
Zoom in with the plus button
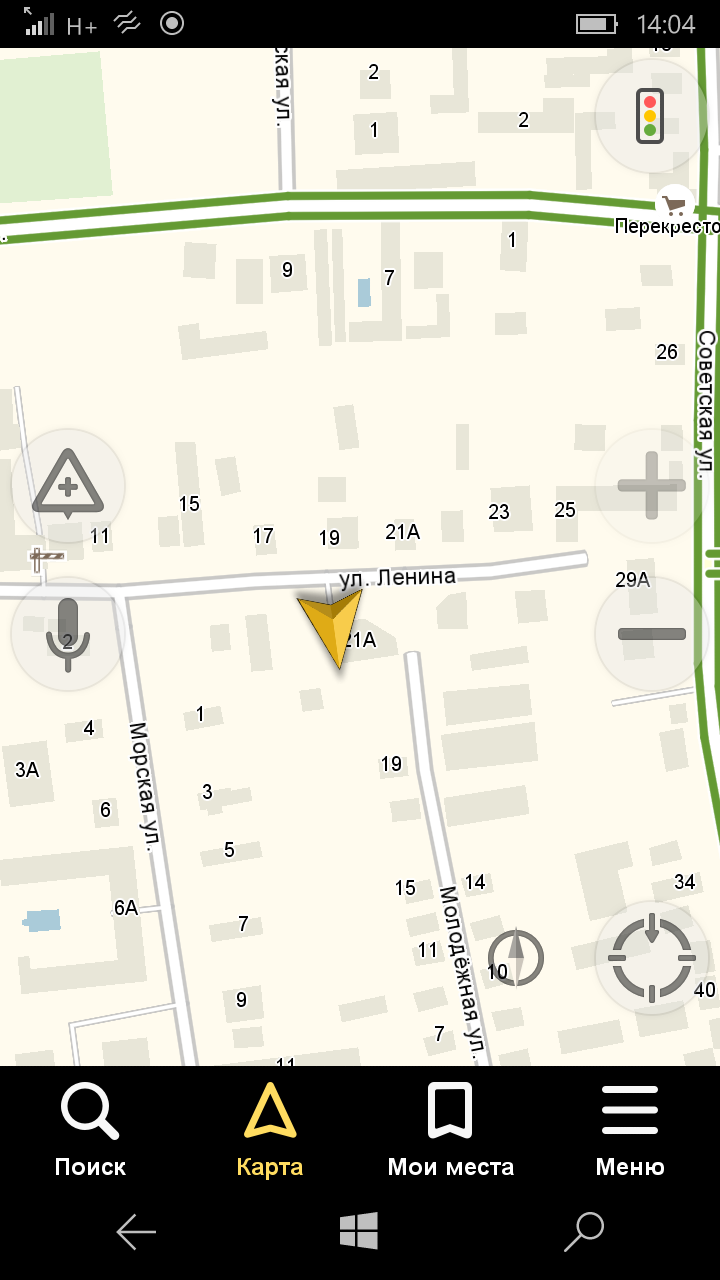pos(651,487)
